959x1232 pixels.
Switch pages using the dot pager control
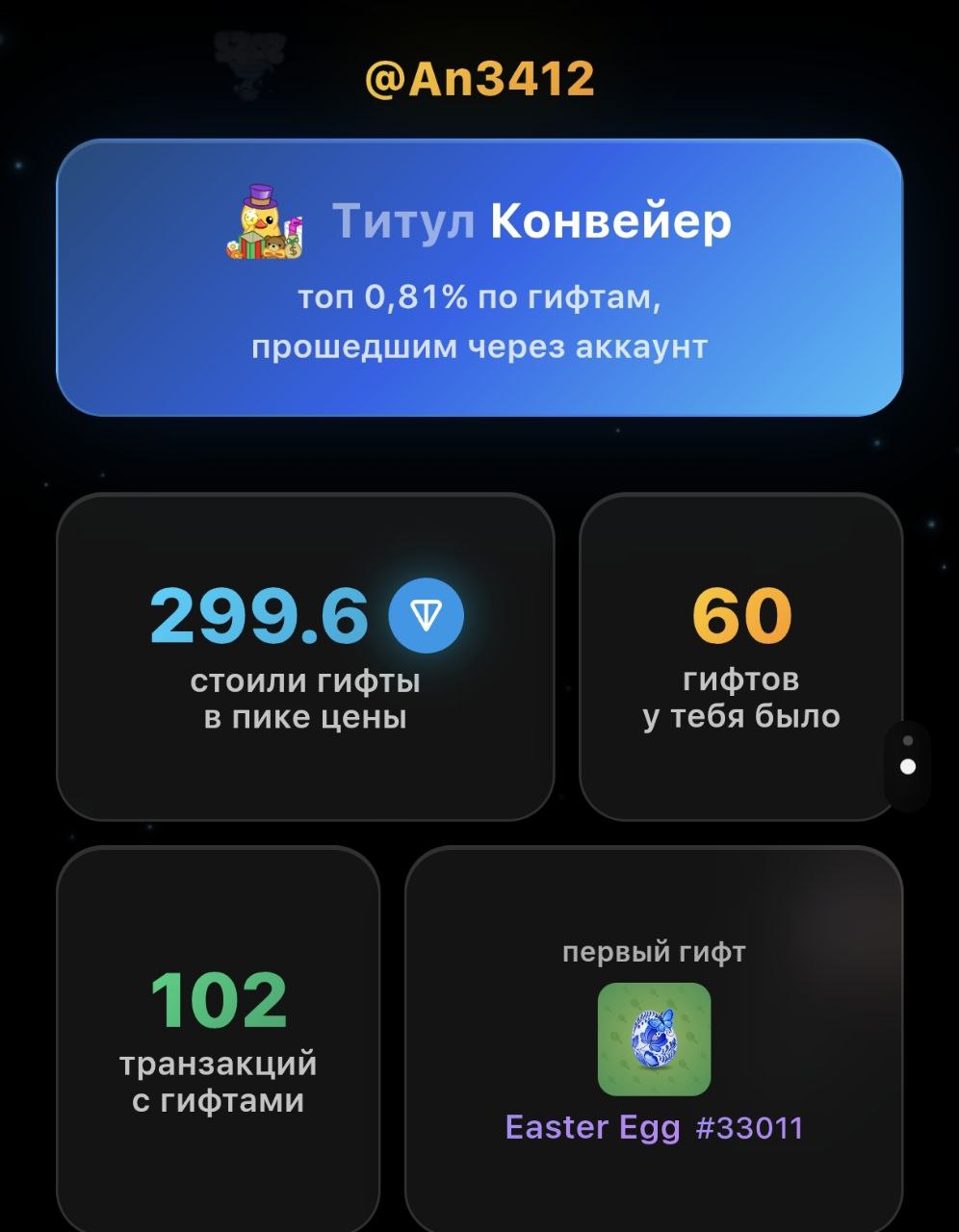pos(910,753)
